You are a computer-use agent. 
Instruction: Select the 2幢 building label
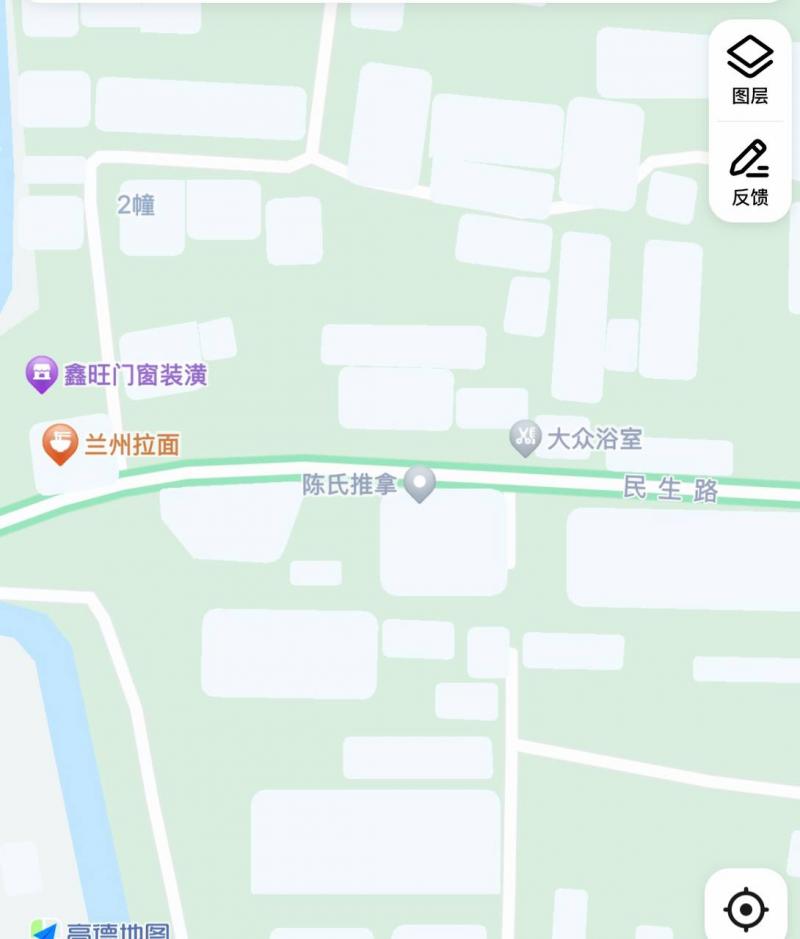coord(136,204)
